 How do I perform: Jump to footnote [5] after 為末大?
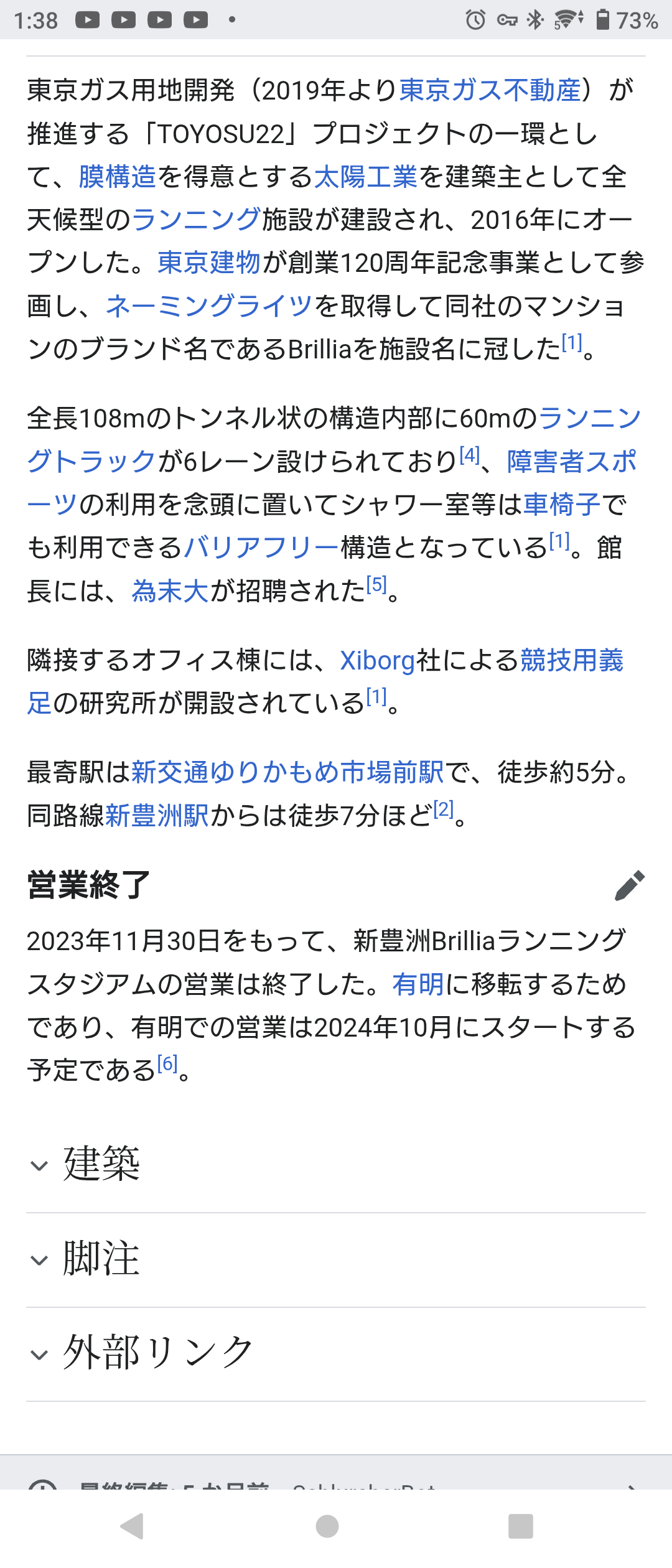click(x=376, y=584)
